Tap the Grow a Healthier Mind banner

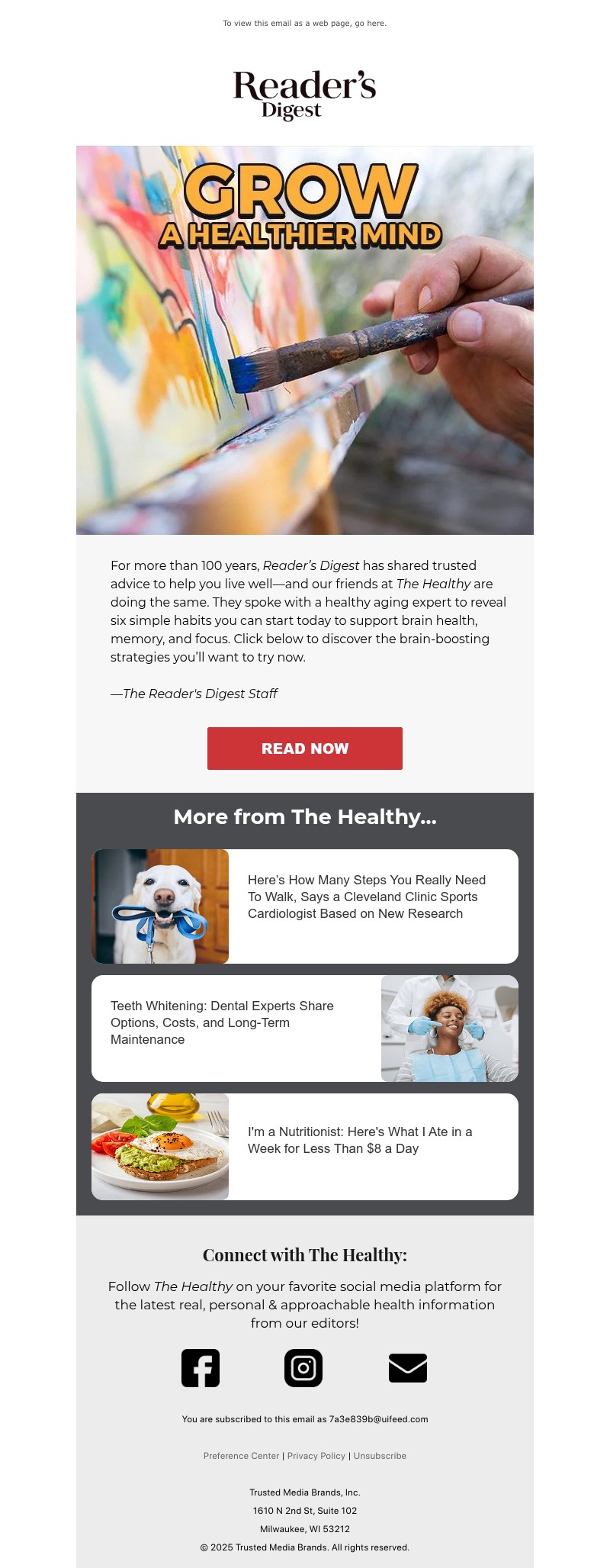coord(305,340)
